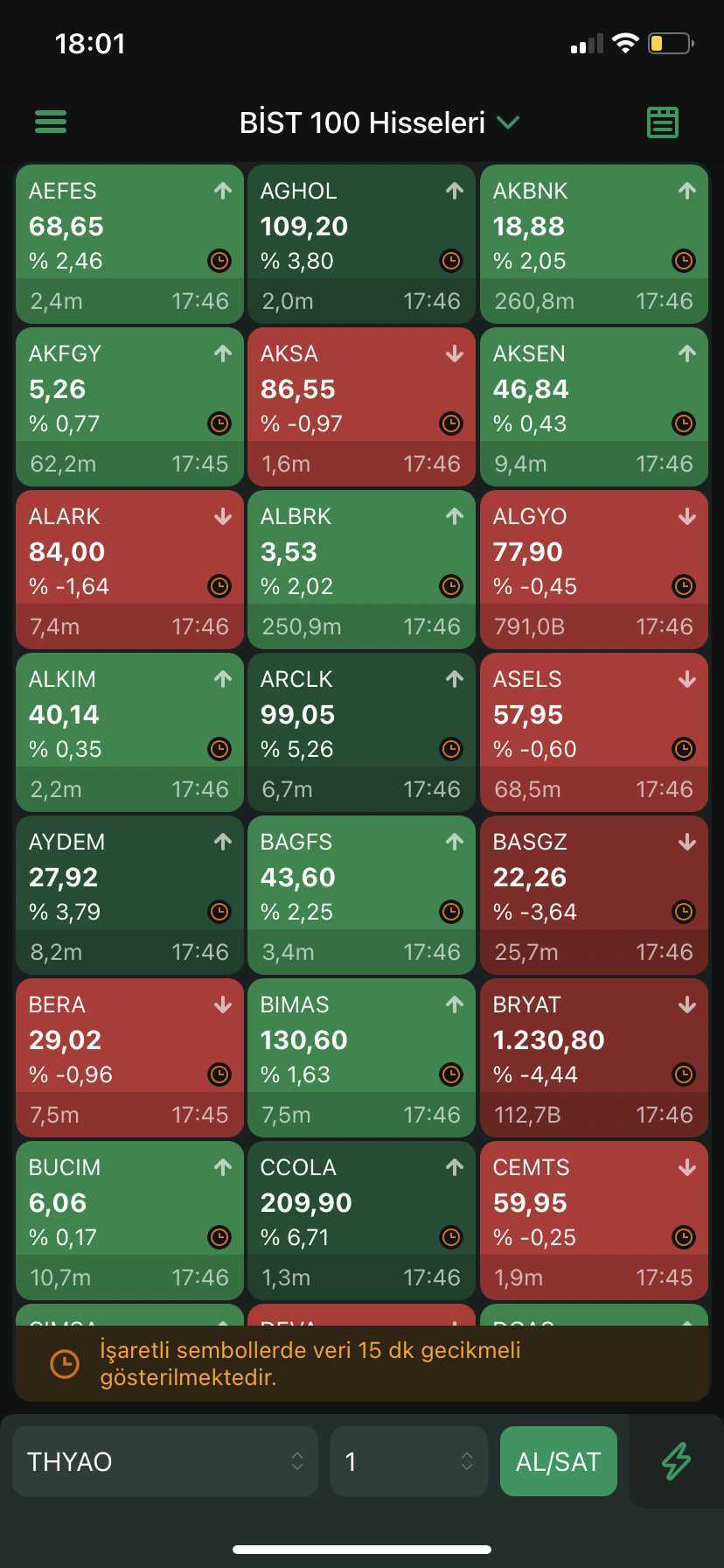
Task: Select the ASELS stock card
Action: coord(594,732)
